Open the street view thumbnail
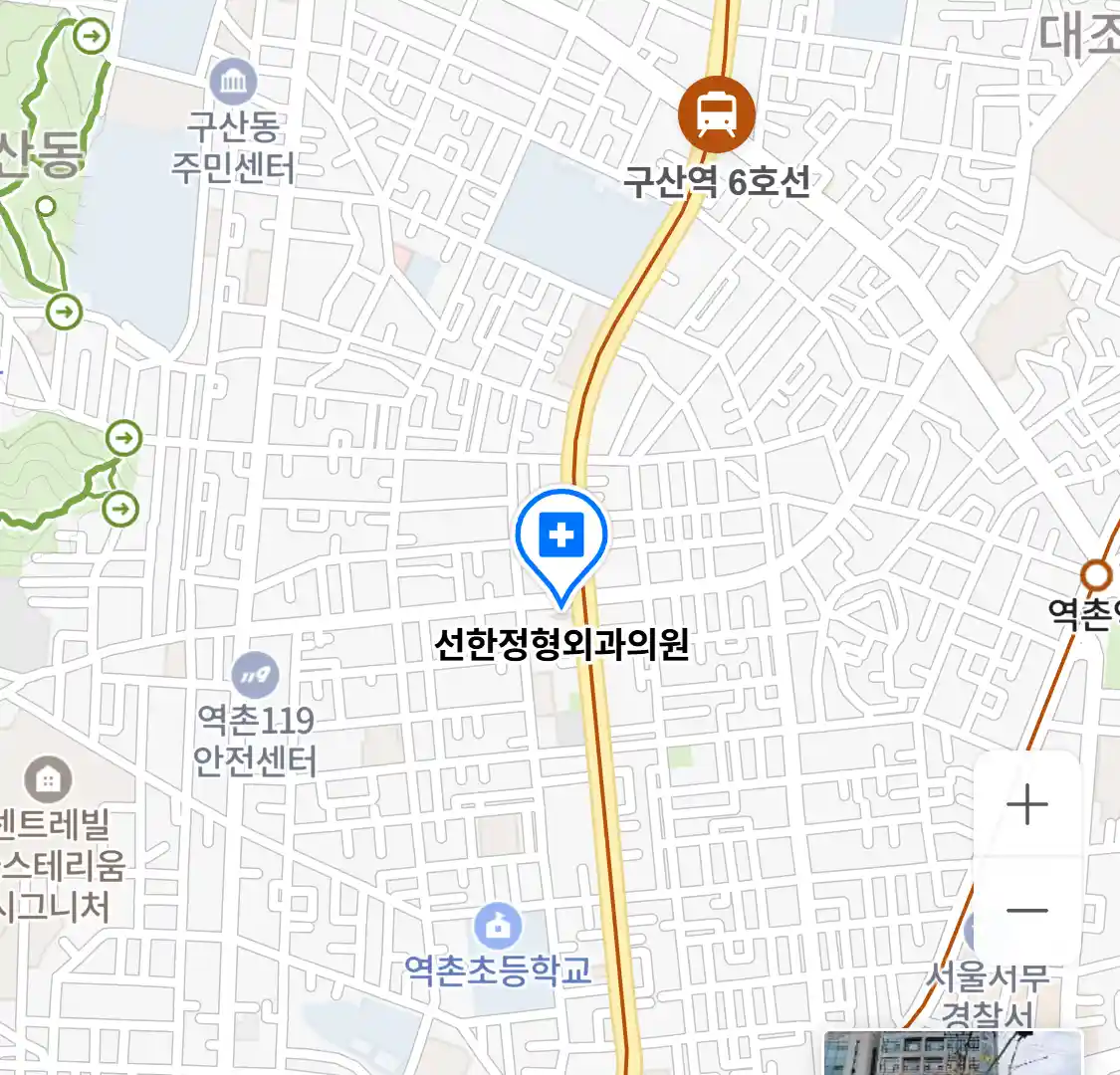The width and height of the screenshot is (1120, 1075). tap(952, 1053)
